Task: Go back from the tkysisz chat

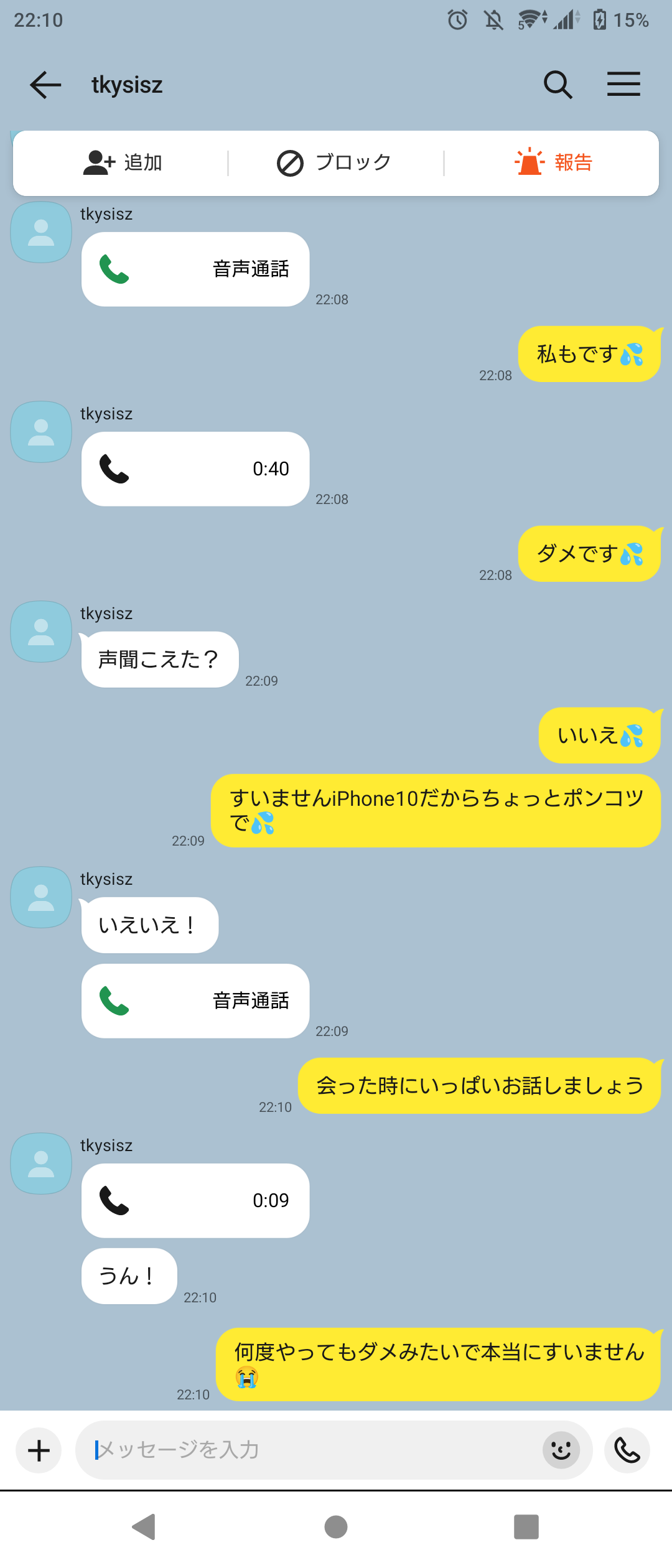Action: 45,85
